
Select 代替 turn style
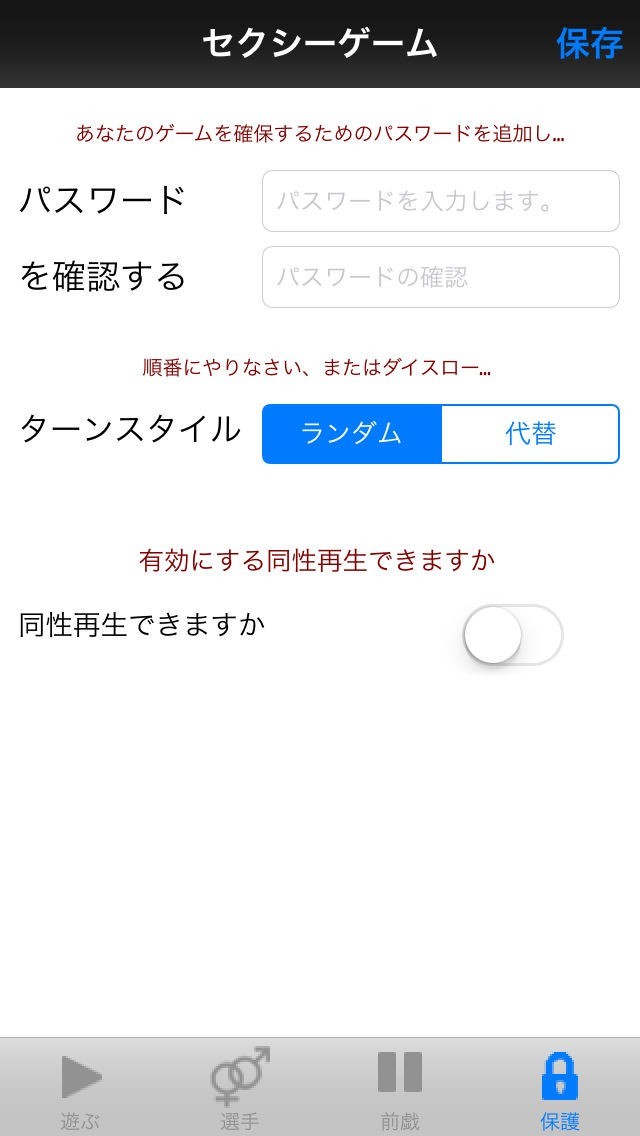(x=530, y=434)
